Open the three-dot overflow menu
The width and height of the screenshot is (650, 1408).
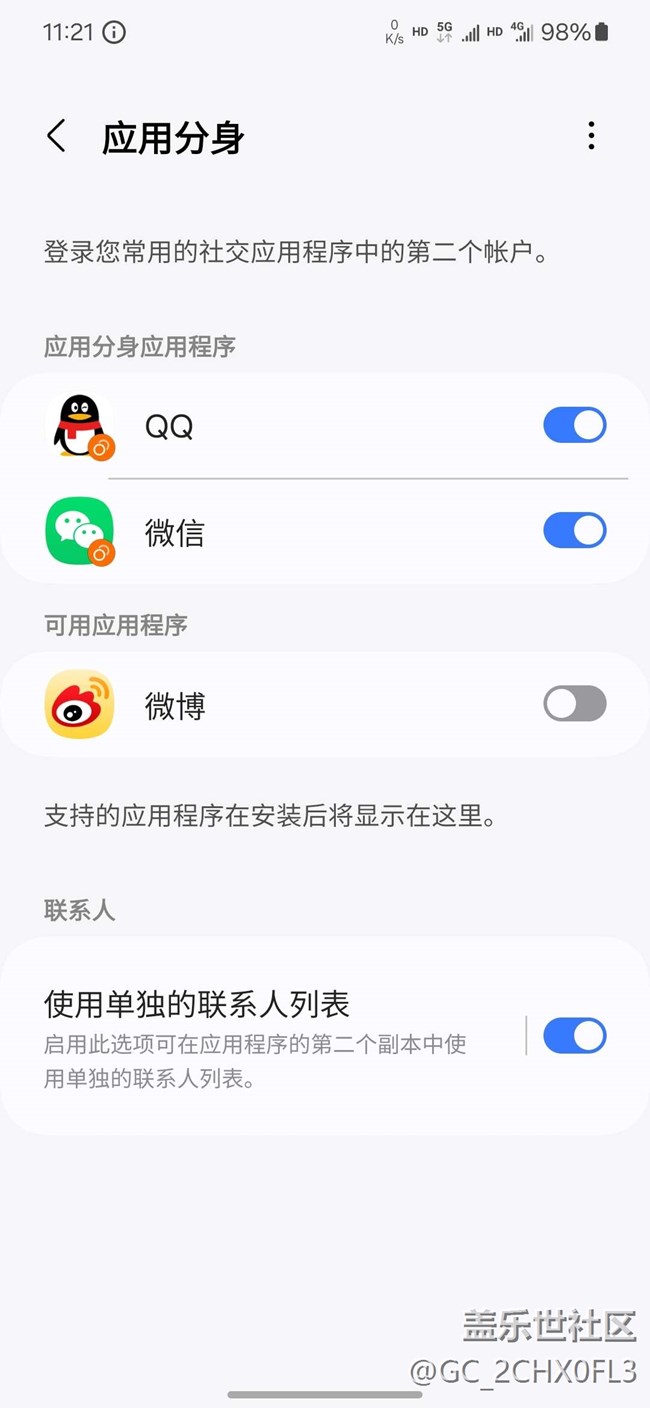(591, 136)
